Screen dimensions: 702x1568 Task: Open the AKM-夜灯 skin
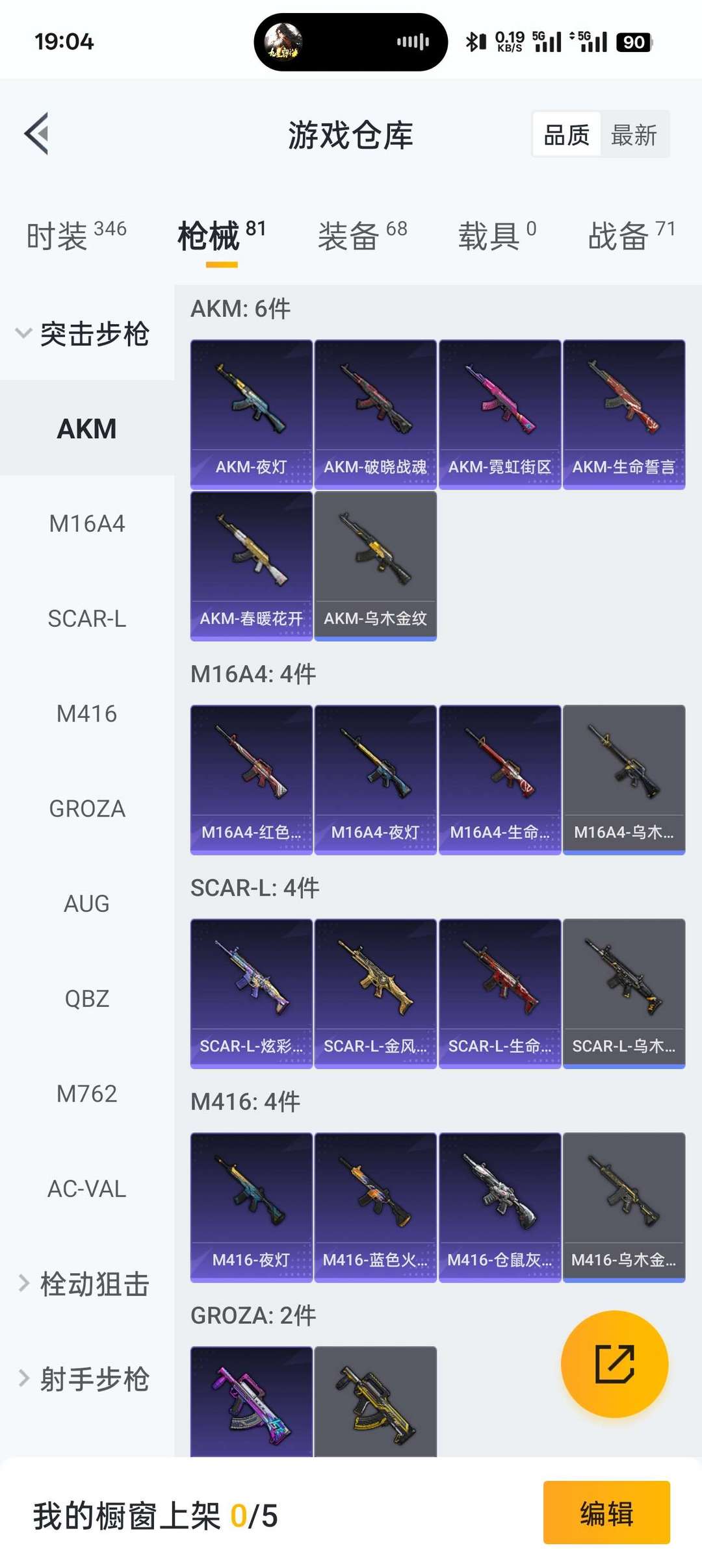tap(252, 414)
